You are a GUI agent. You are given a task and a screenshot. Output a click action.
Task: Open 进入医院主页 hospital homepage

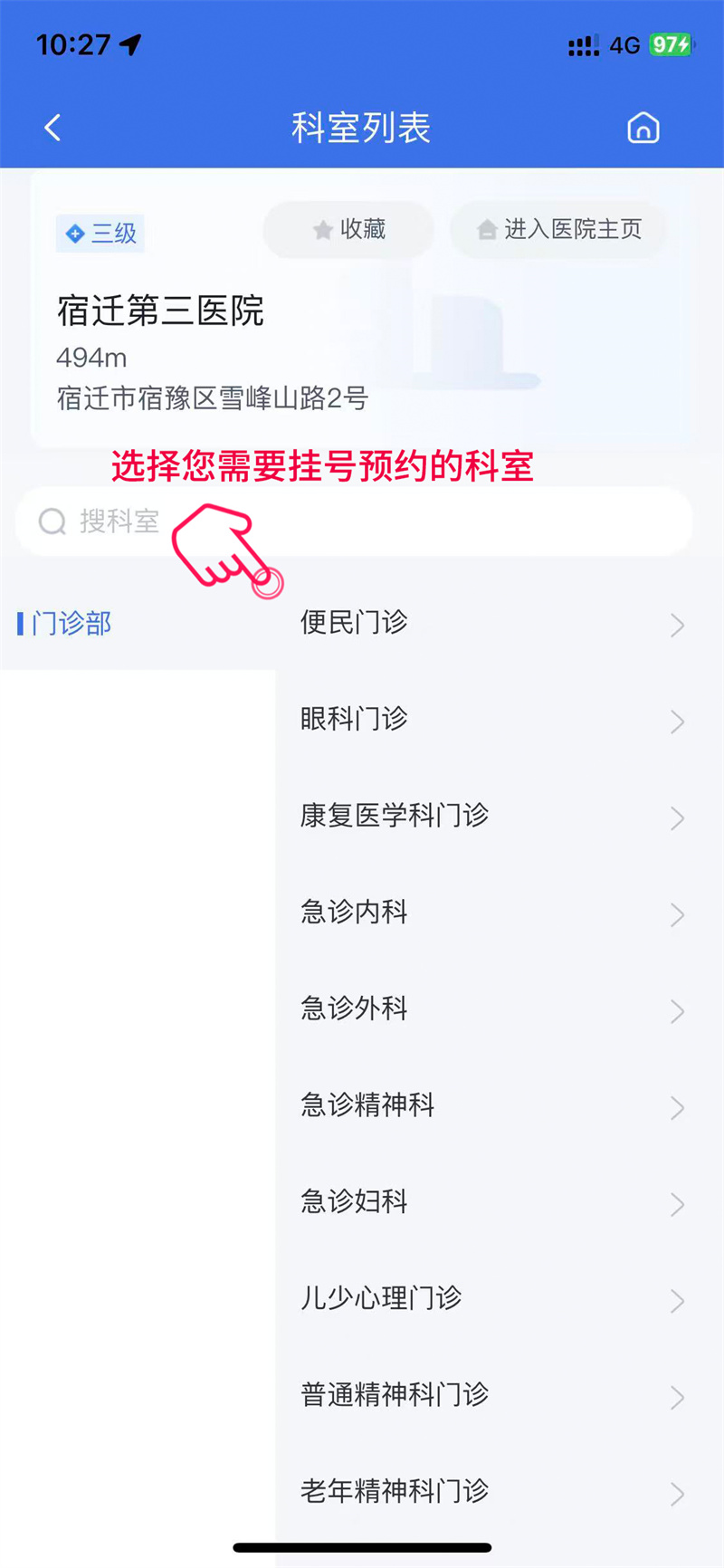[x=559, y=230]
